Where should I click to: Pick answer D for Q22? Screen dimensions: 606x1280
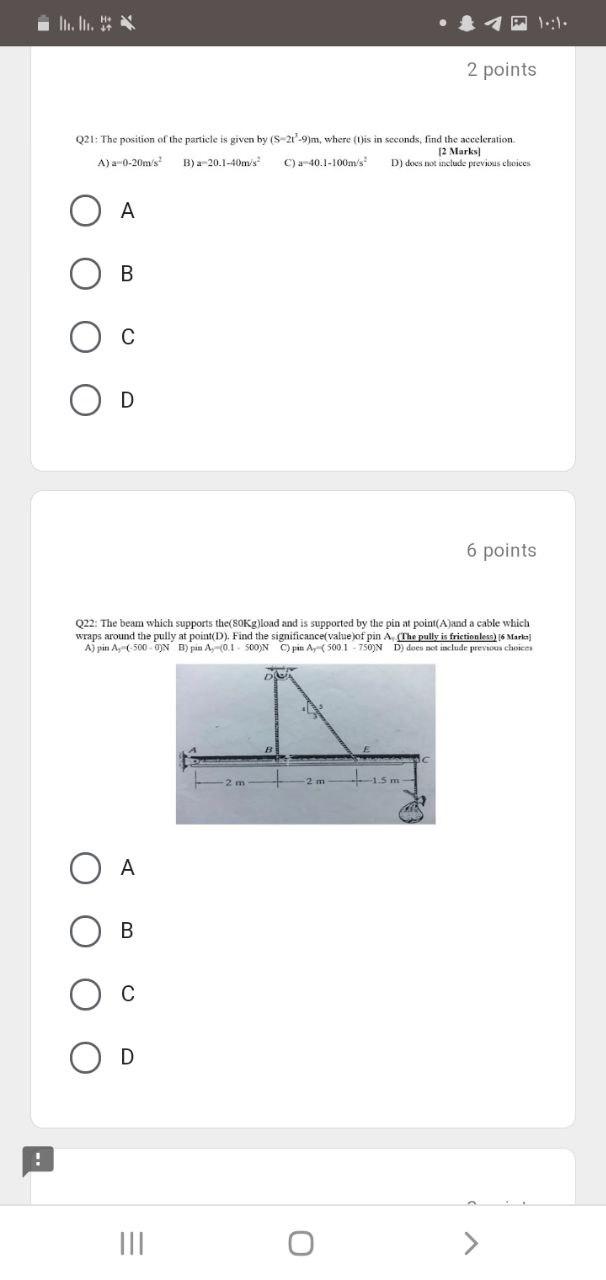click(x=86, y=1057)
